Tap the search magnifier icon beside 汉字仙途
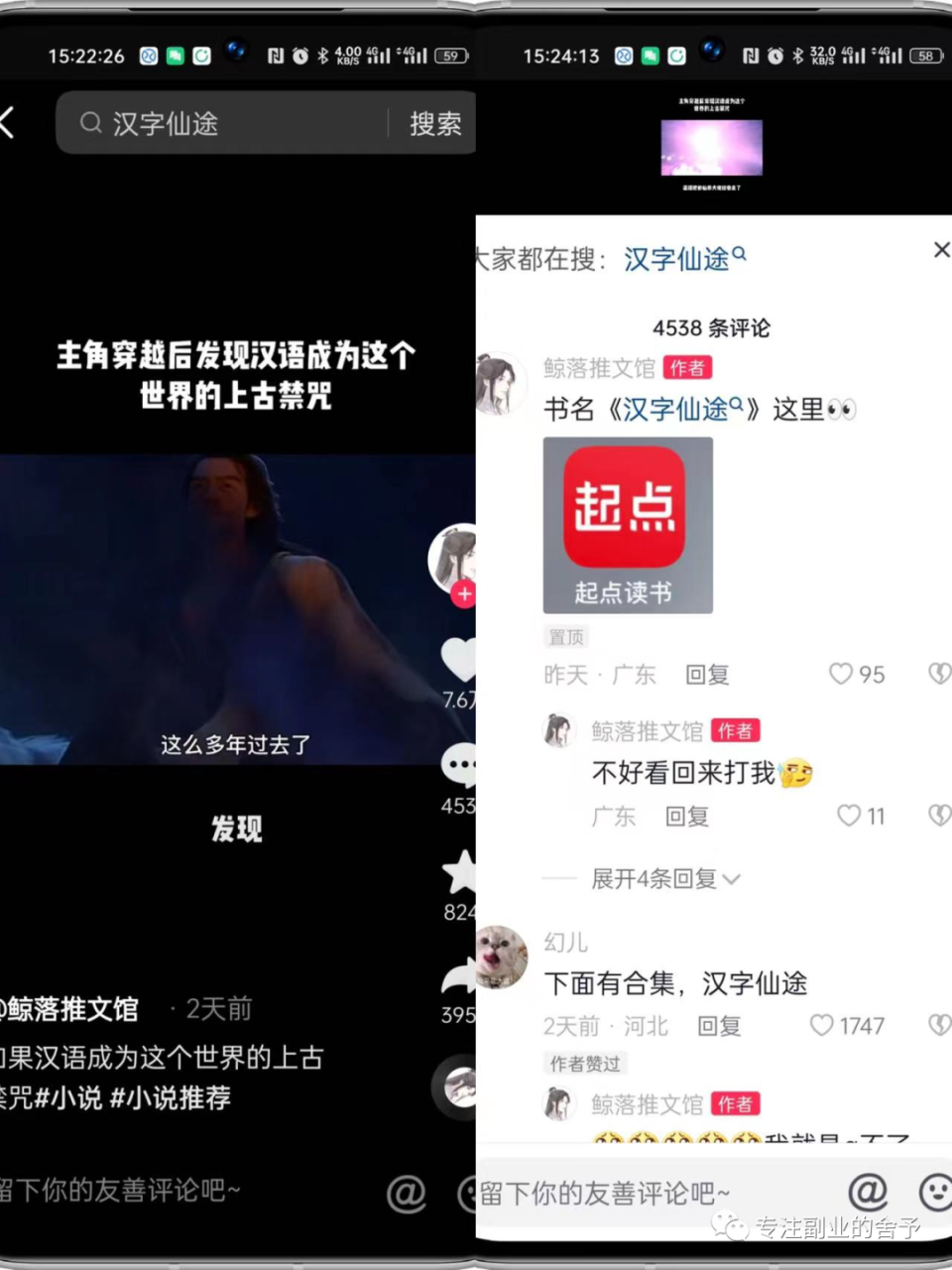Image resolution: width=952 pixels, height=1270 pixels. point(90,123)
